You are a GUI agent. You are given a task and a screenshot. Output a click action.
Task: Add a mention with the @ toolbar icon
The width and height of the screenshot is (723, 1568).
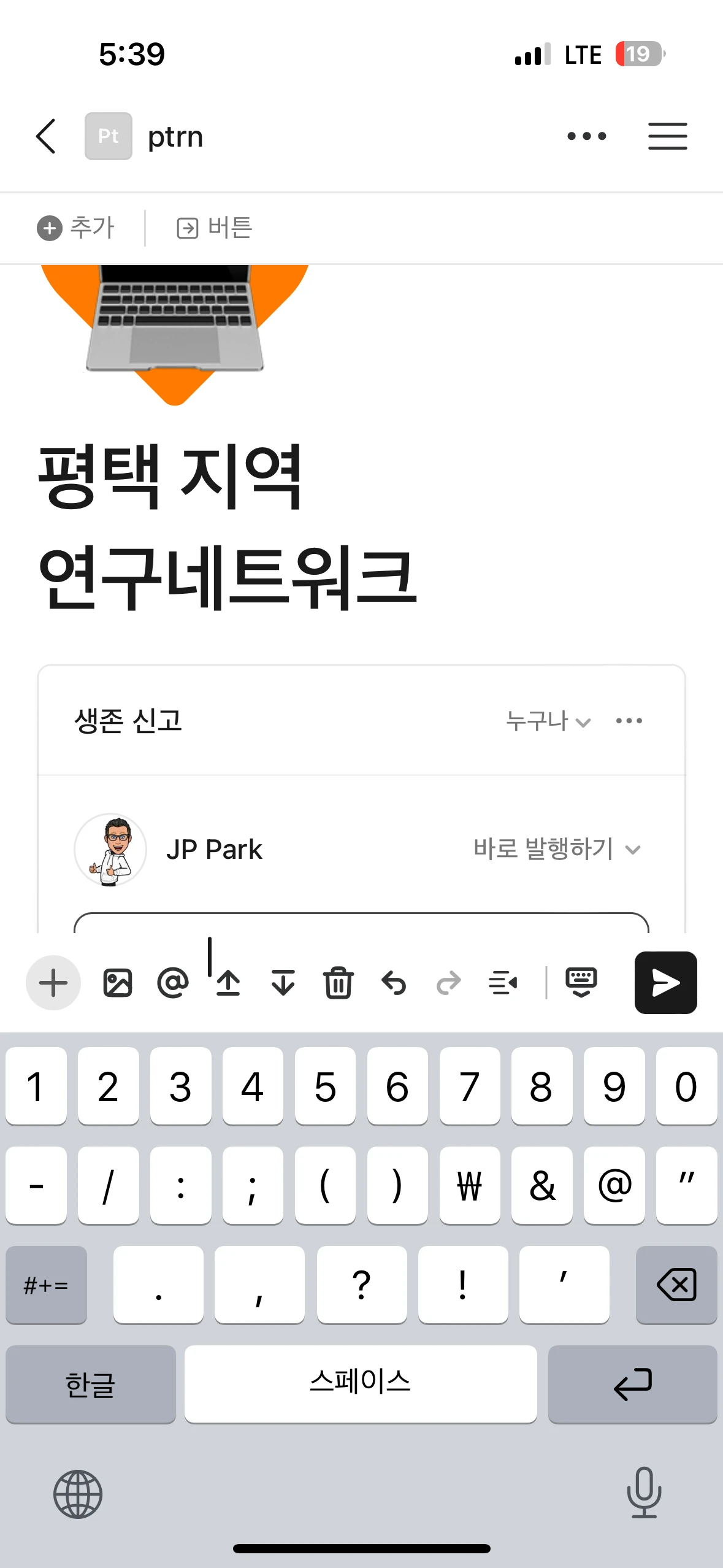pyautogui.click(x=172, y=983)
